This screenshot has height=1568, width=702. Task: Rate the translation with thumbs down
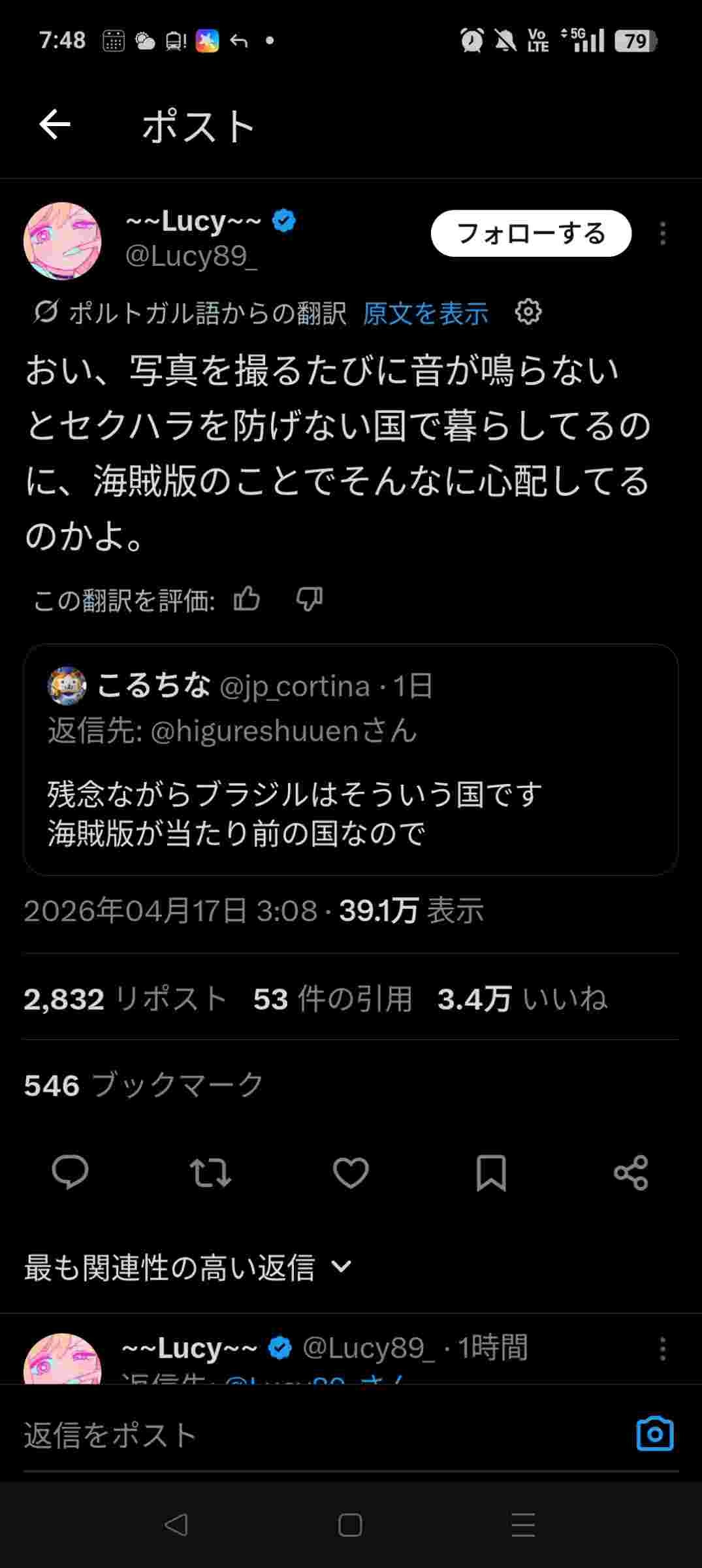click(x=309, y=598)
